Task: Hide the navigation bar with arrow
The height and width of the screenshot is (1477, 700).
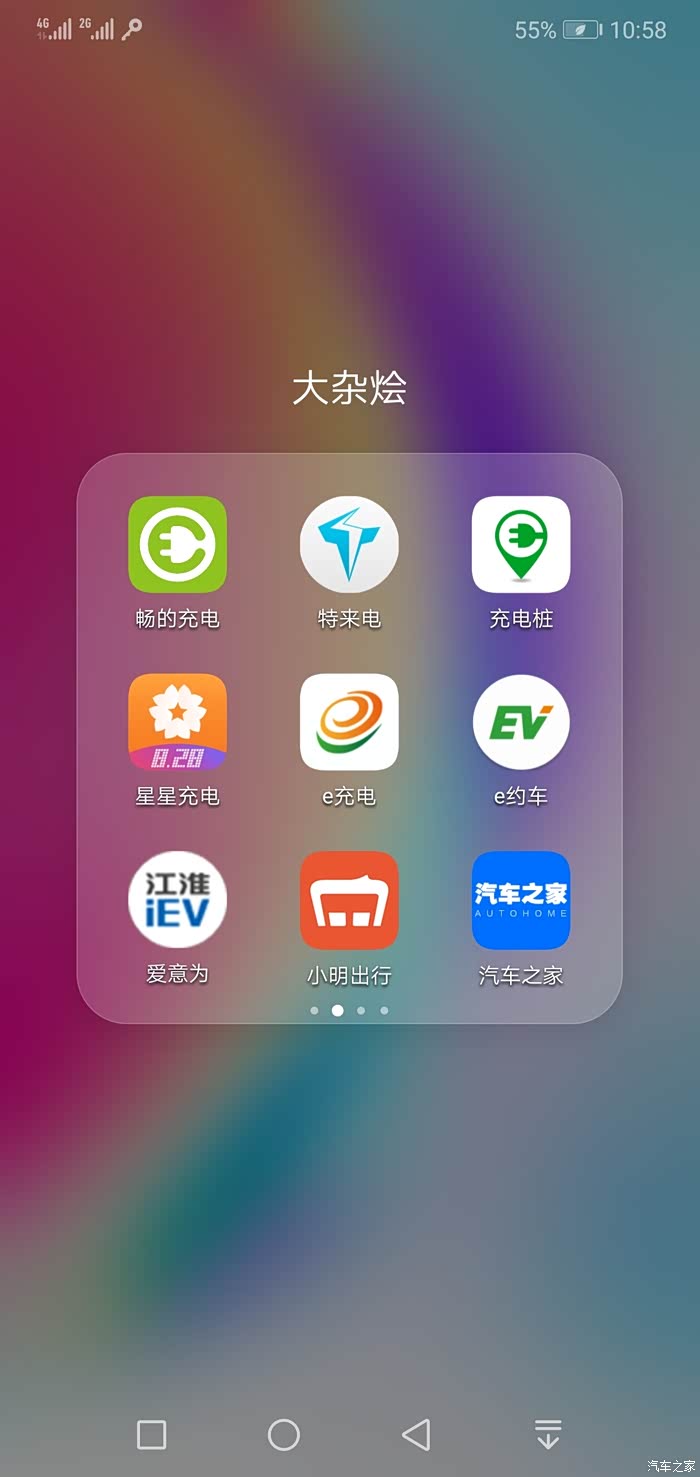Action: click(x=548, y=1435)
